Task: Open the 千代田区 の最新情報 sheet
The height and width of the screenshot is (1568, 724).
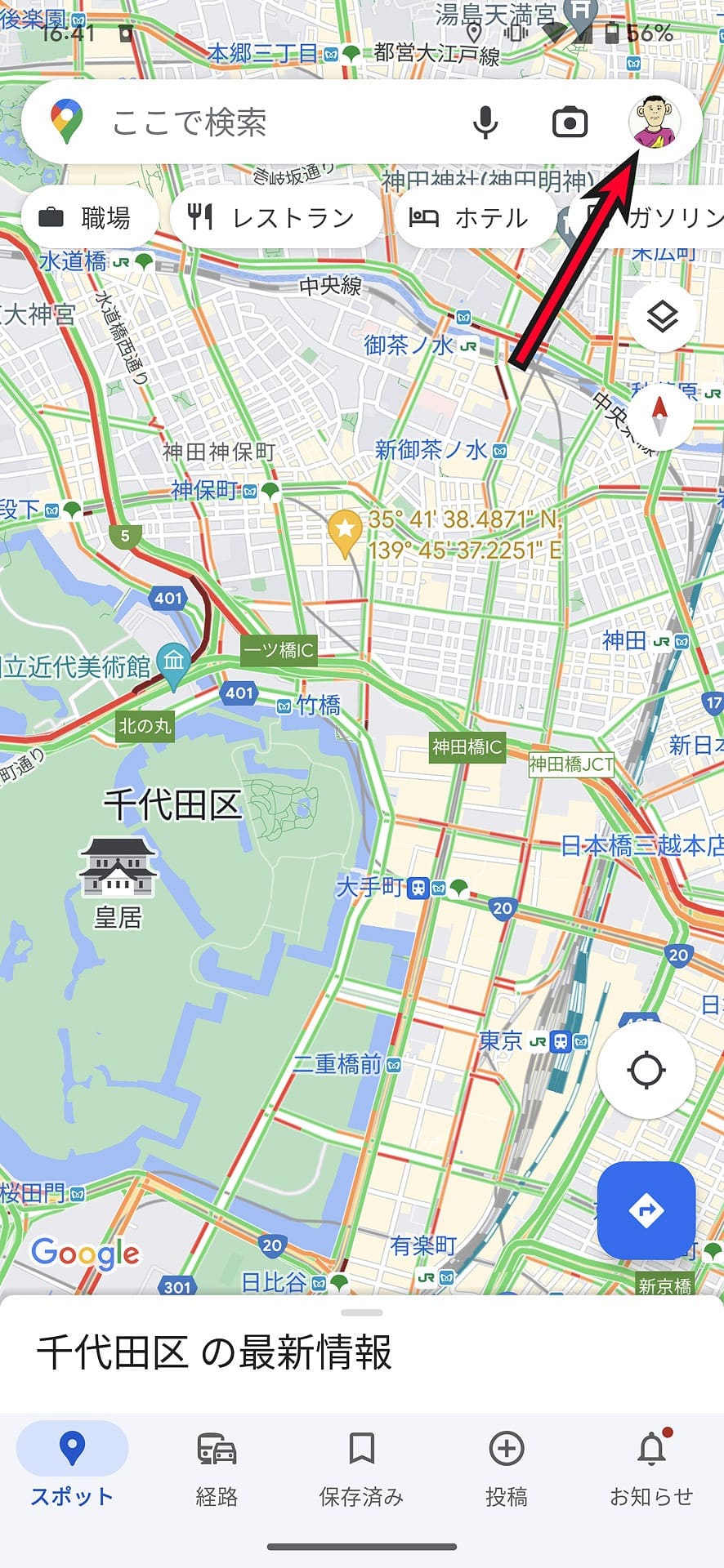Action: (x=214, y=1352)
